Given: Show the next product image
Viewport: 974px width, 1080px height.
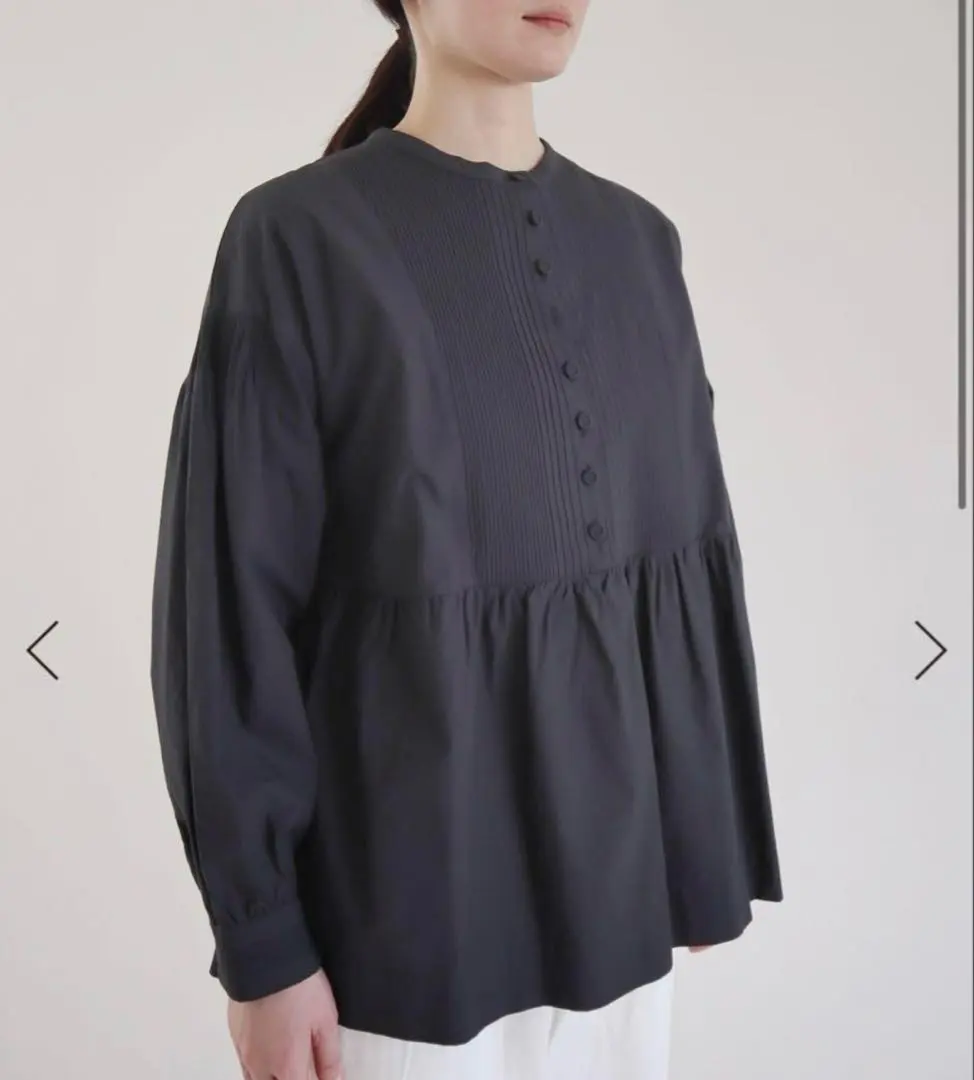Looking at the screenshot, I should (930, 650).
